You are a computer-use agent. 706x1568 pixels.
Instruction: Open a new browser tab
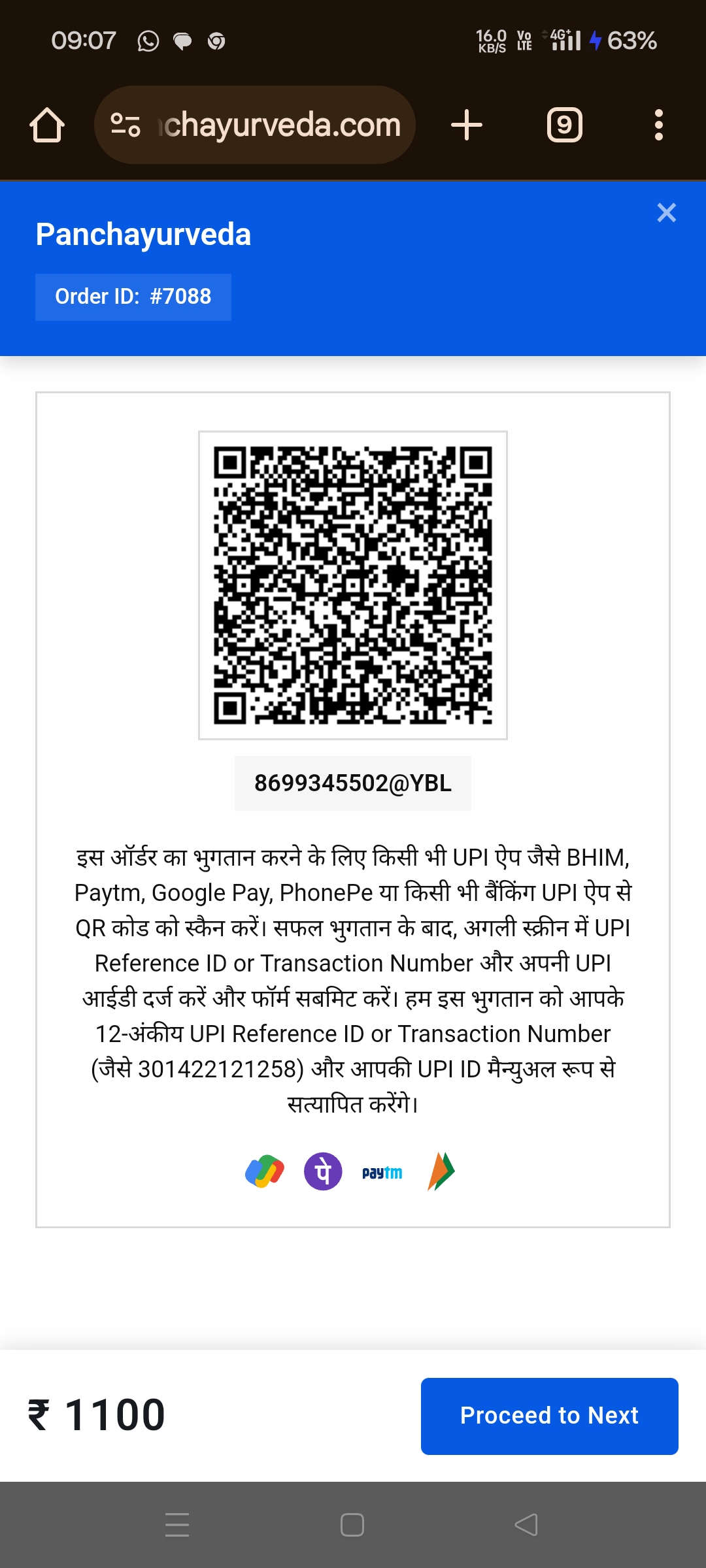click(x=467, y=125)
